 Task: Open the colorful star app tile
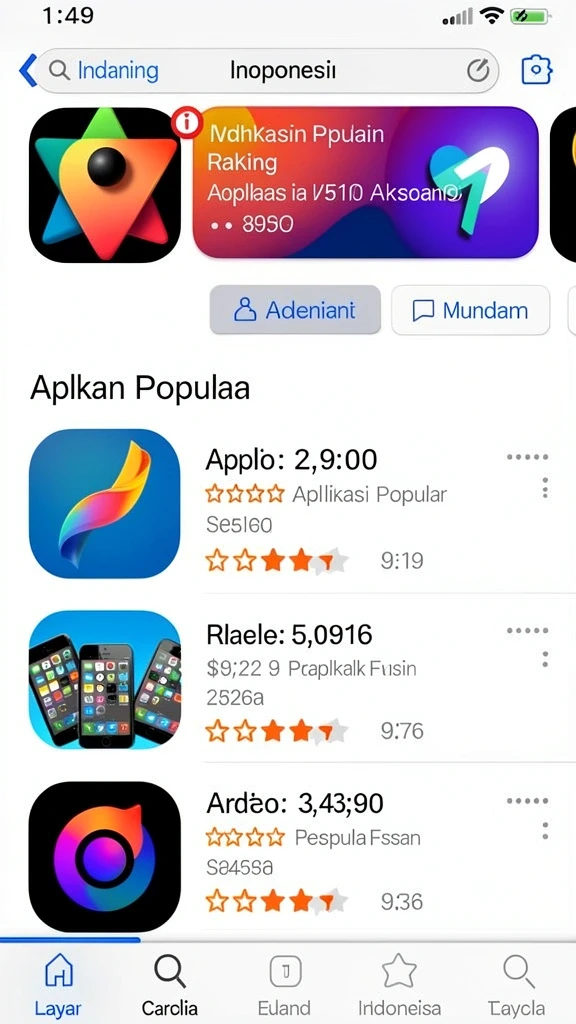point(104,185)
